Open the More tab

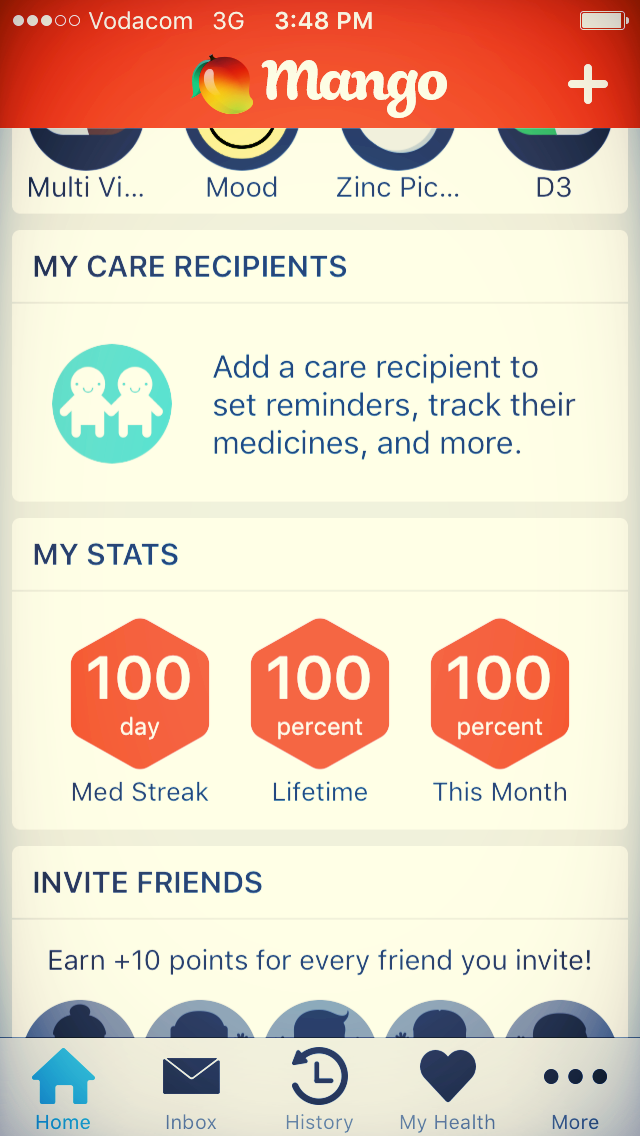tap(575, 1090)
